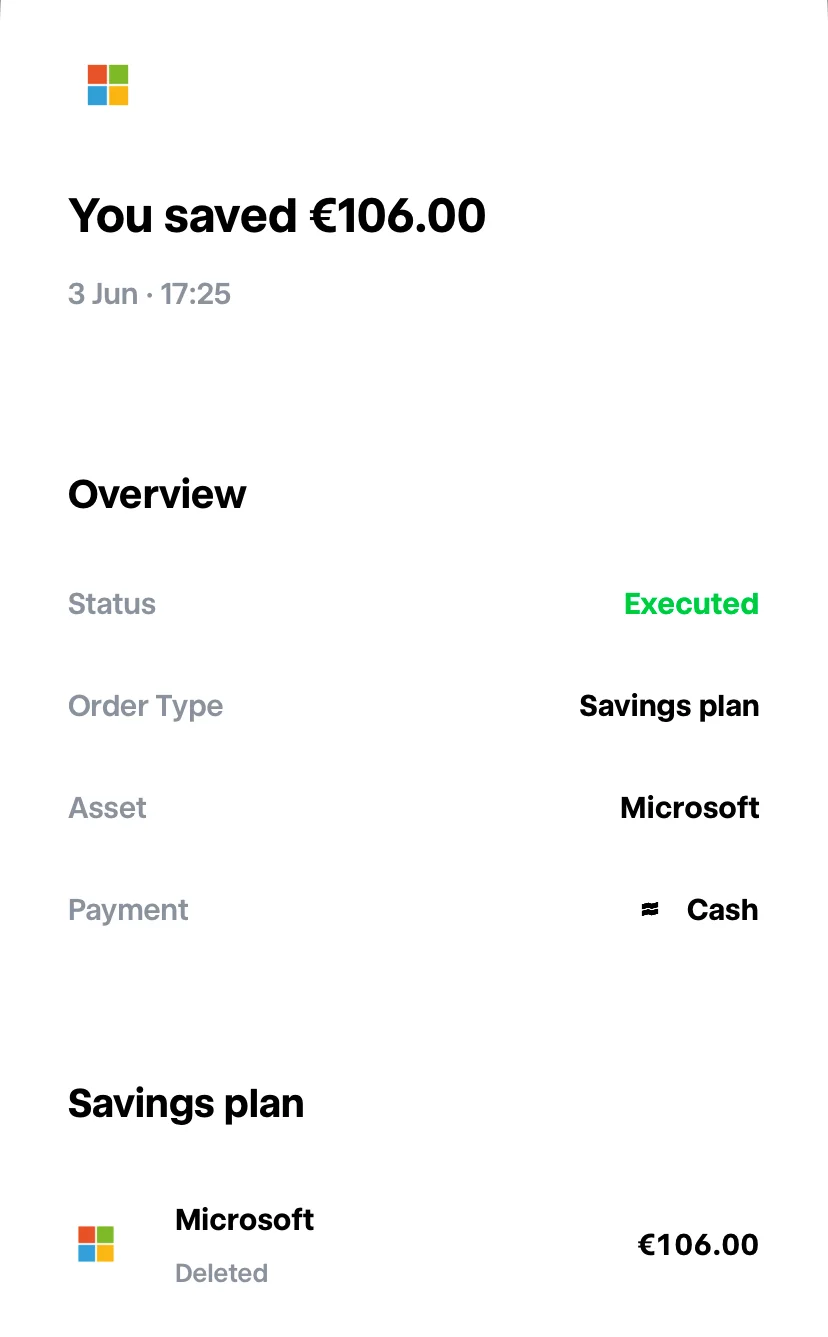Select the Cash payment option

pyautogui.click(x=722, y=909)
